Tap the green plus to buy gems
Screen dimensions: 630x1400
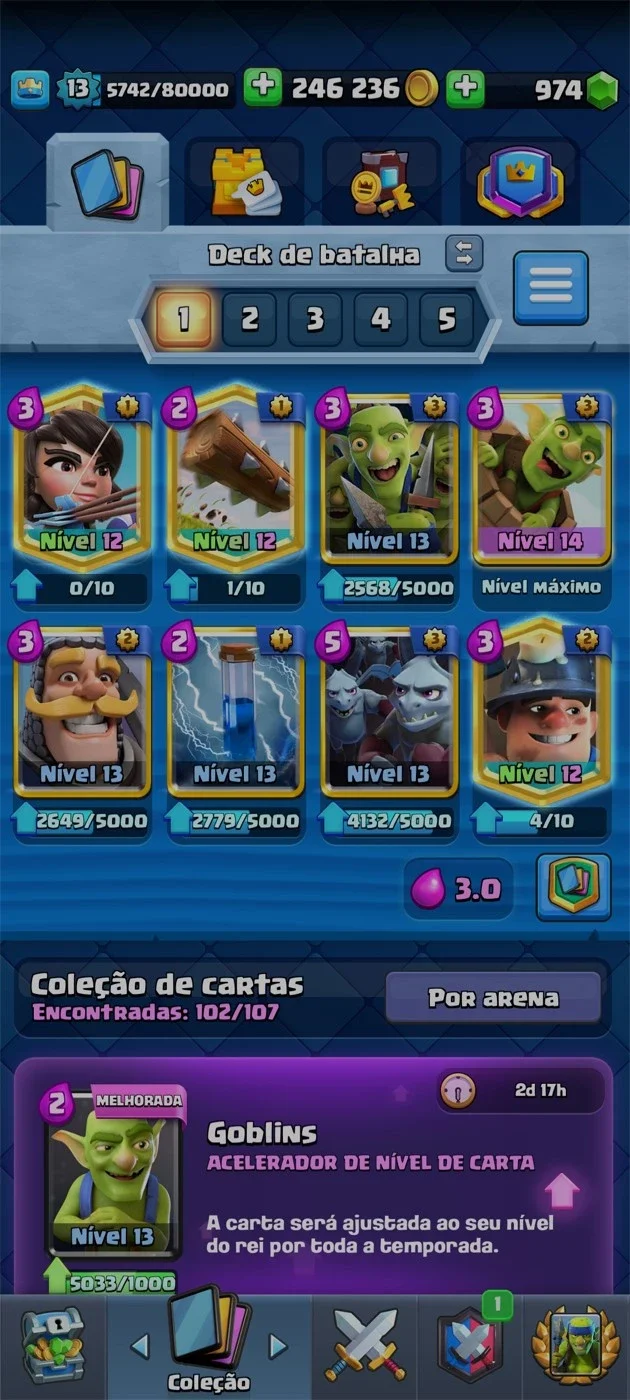465,89
